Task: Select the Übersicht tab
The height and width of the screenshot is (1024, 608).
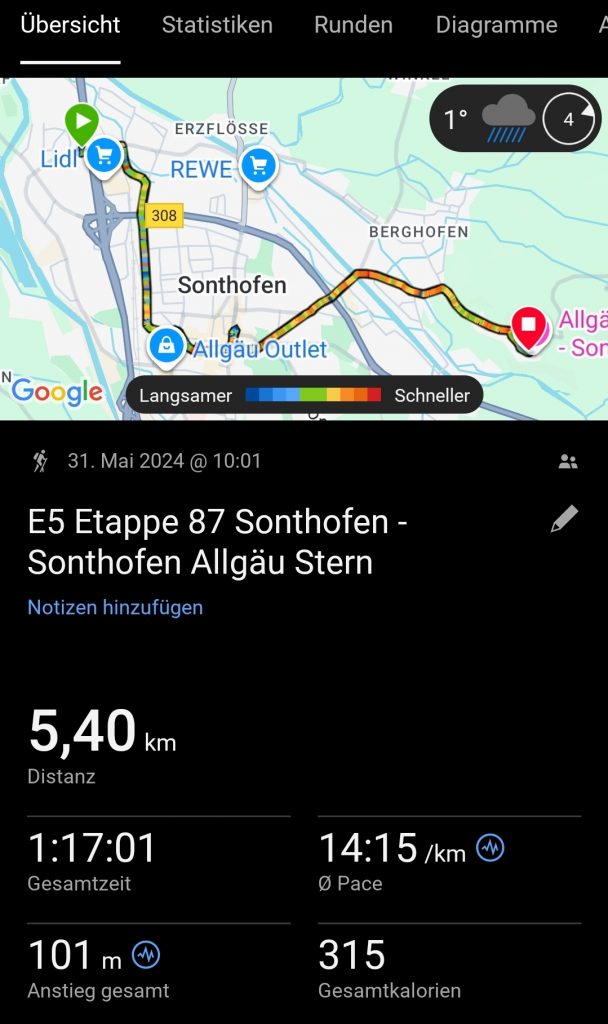Action: click(70, 25)
